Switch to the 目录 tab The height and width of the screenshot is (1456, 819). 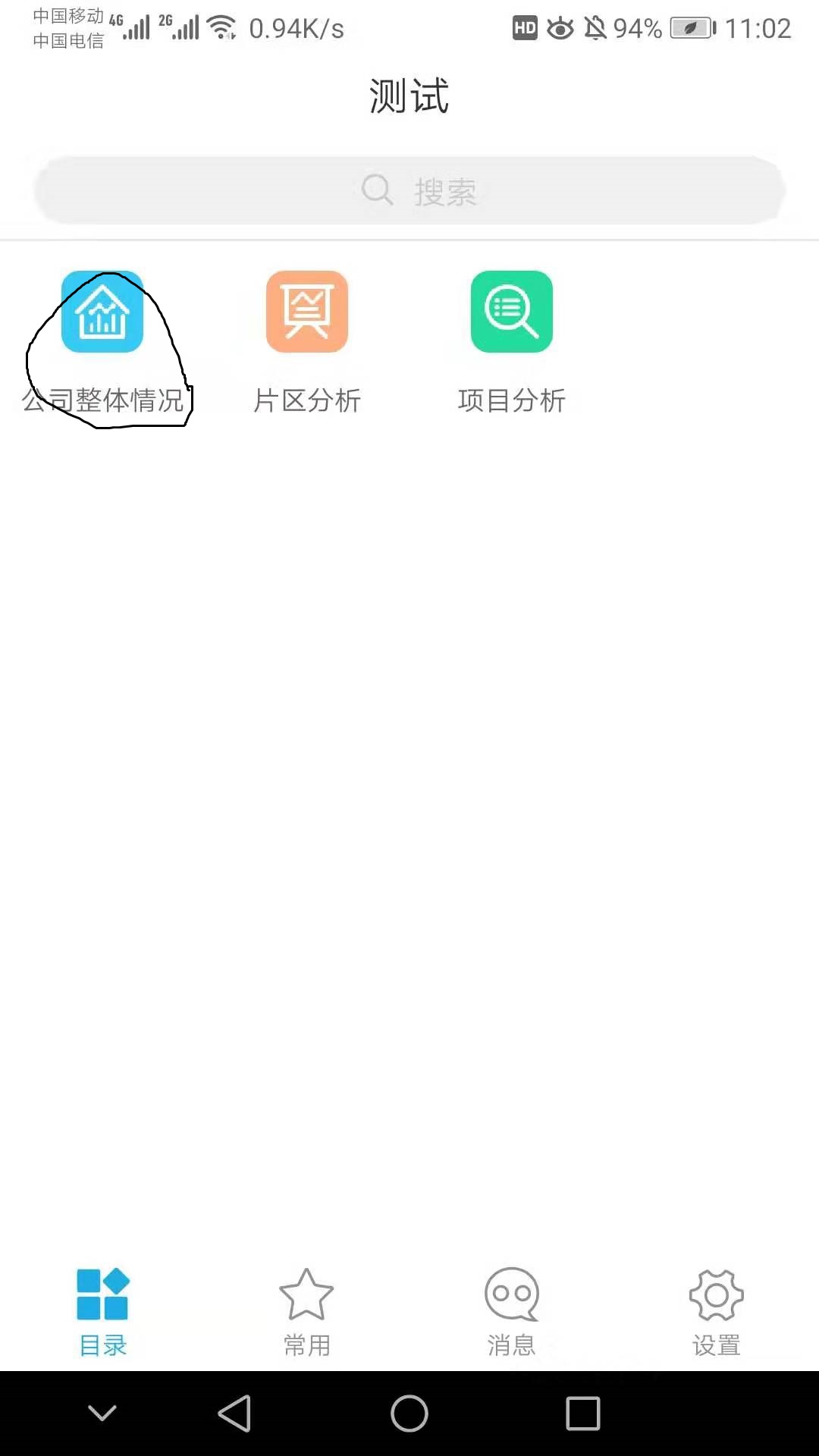[x=102, y=1312]
